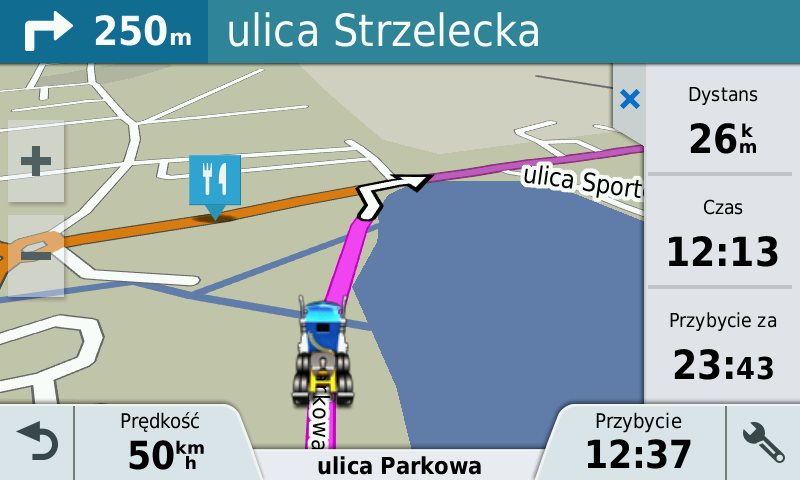Viewport: 800px width, 480px height.
Task: Close the trip data side panel
Action: point(629,99)
